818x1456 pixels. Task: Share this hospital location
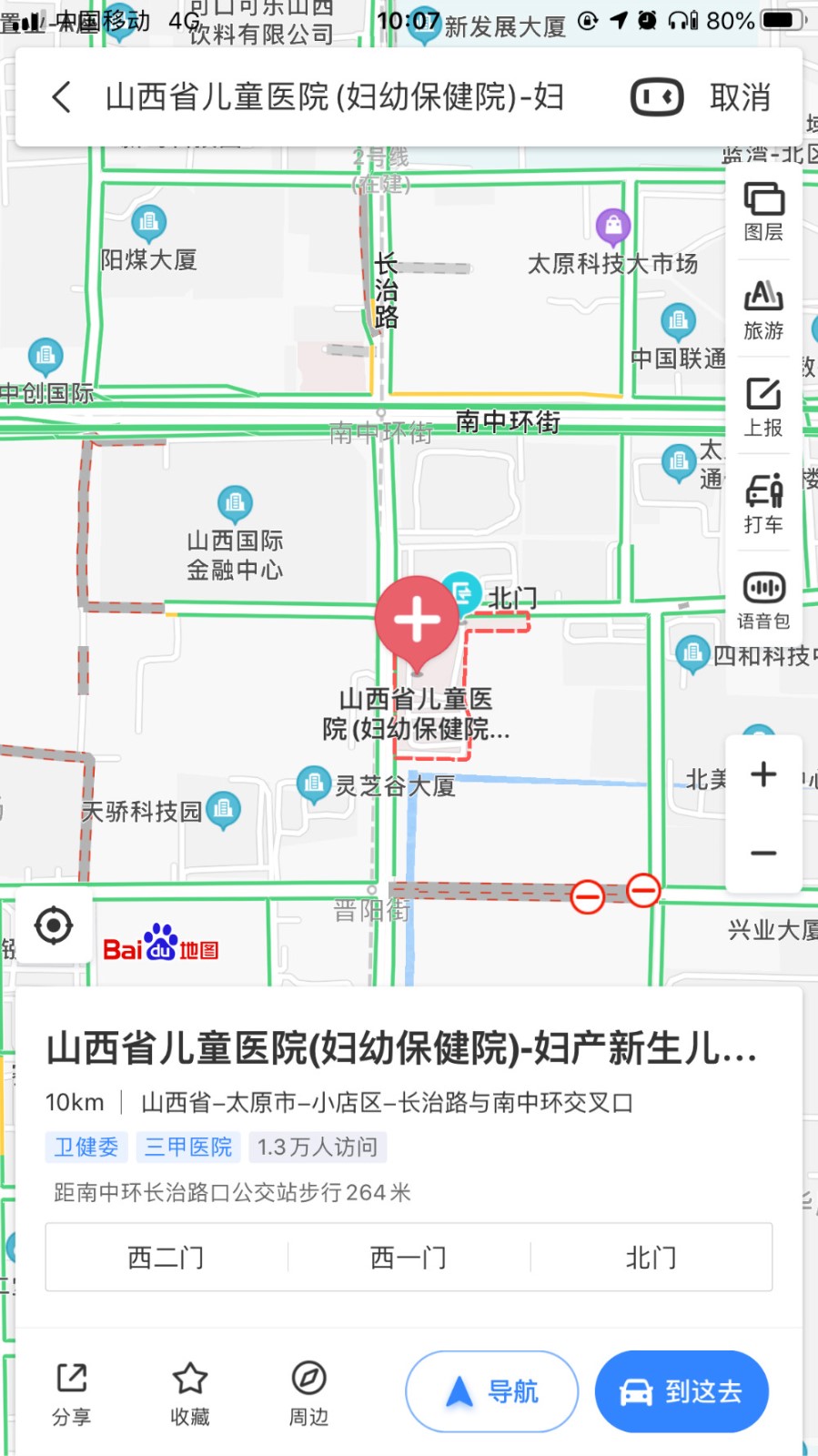[71, 1392]
